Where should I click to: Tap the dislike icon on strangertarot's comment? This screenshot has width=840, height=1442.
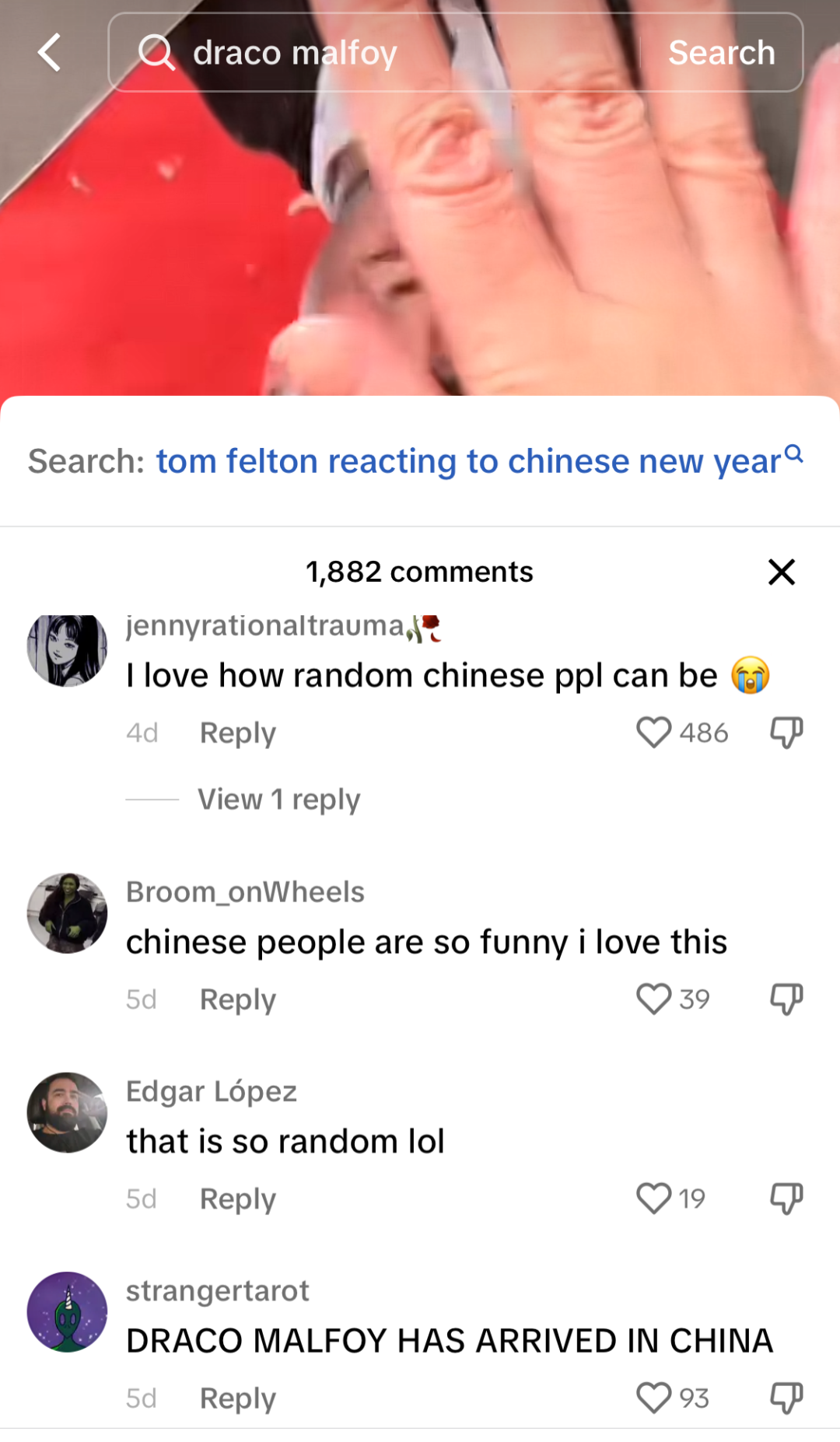[786, 1398]
